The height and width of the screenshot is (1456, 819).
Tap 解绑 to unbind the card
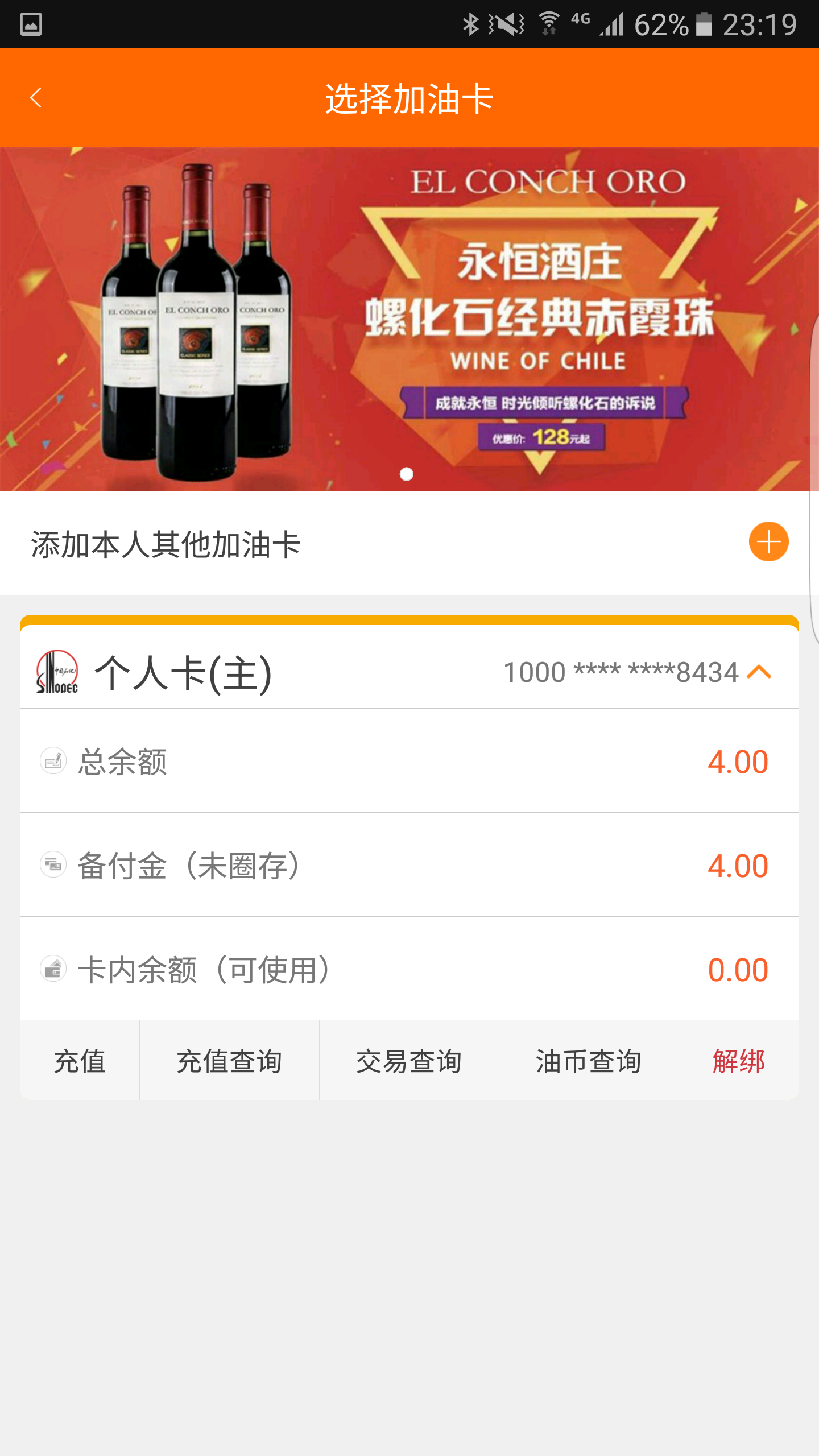pyautogui.click(x=738, y=1061)
